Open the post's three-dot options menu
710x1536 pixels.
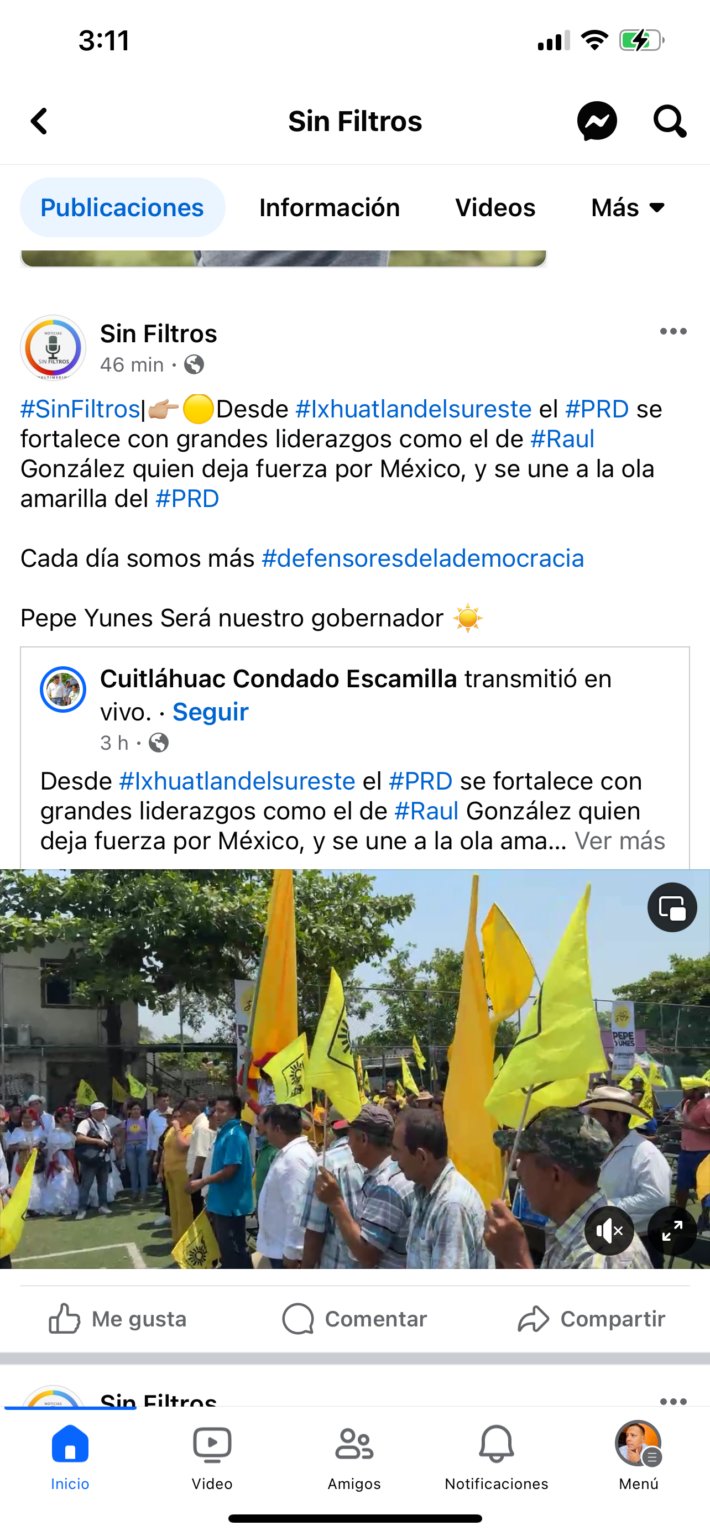pyautogui.click(x=673, y=332)
